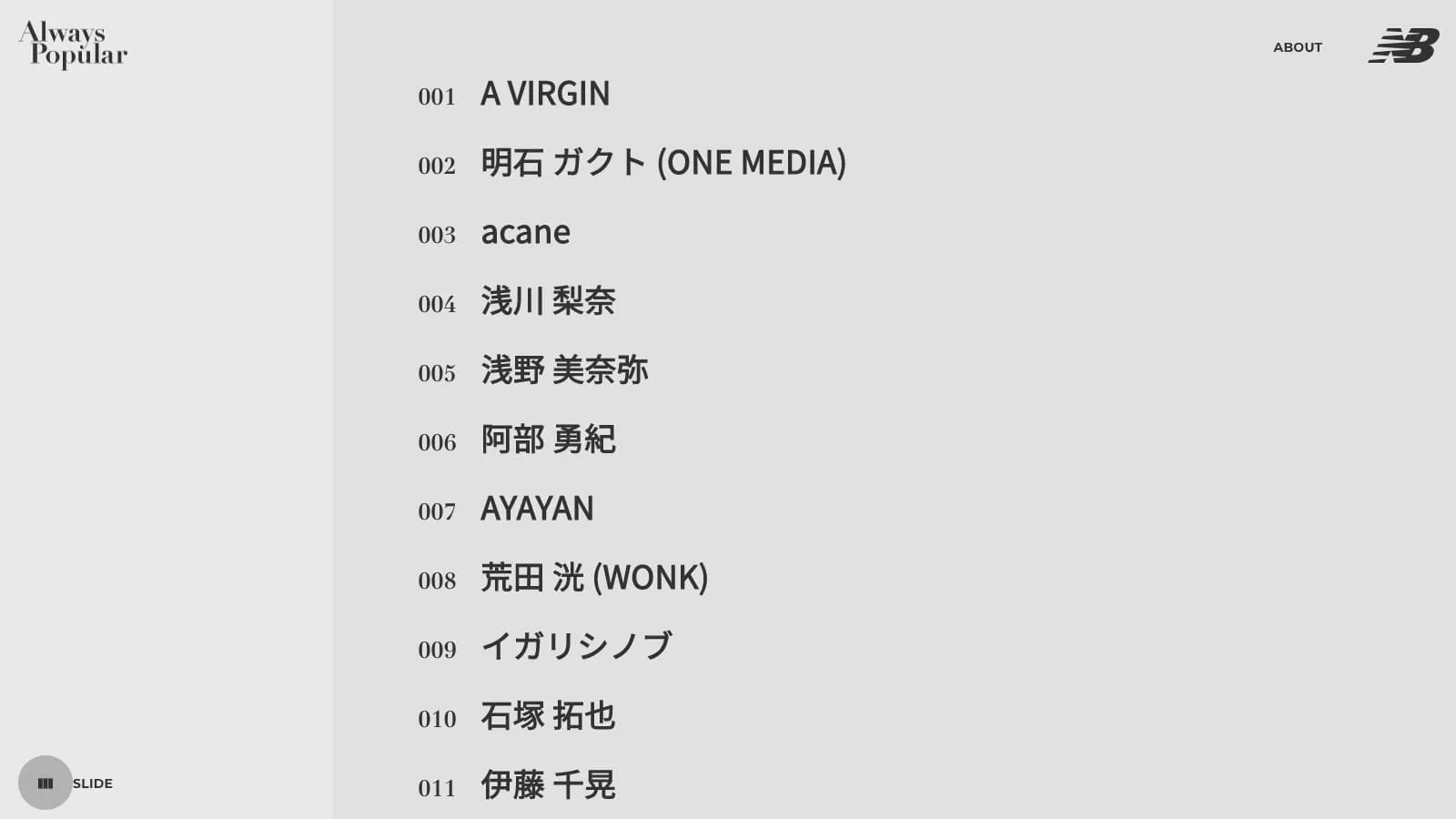The image size is (1456, 819).
Task: Open the ABOUT page
Action: tap(1297, 47)
